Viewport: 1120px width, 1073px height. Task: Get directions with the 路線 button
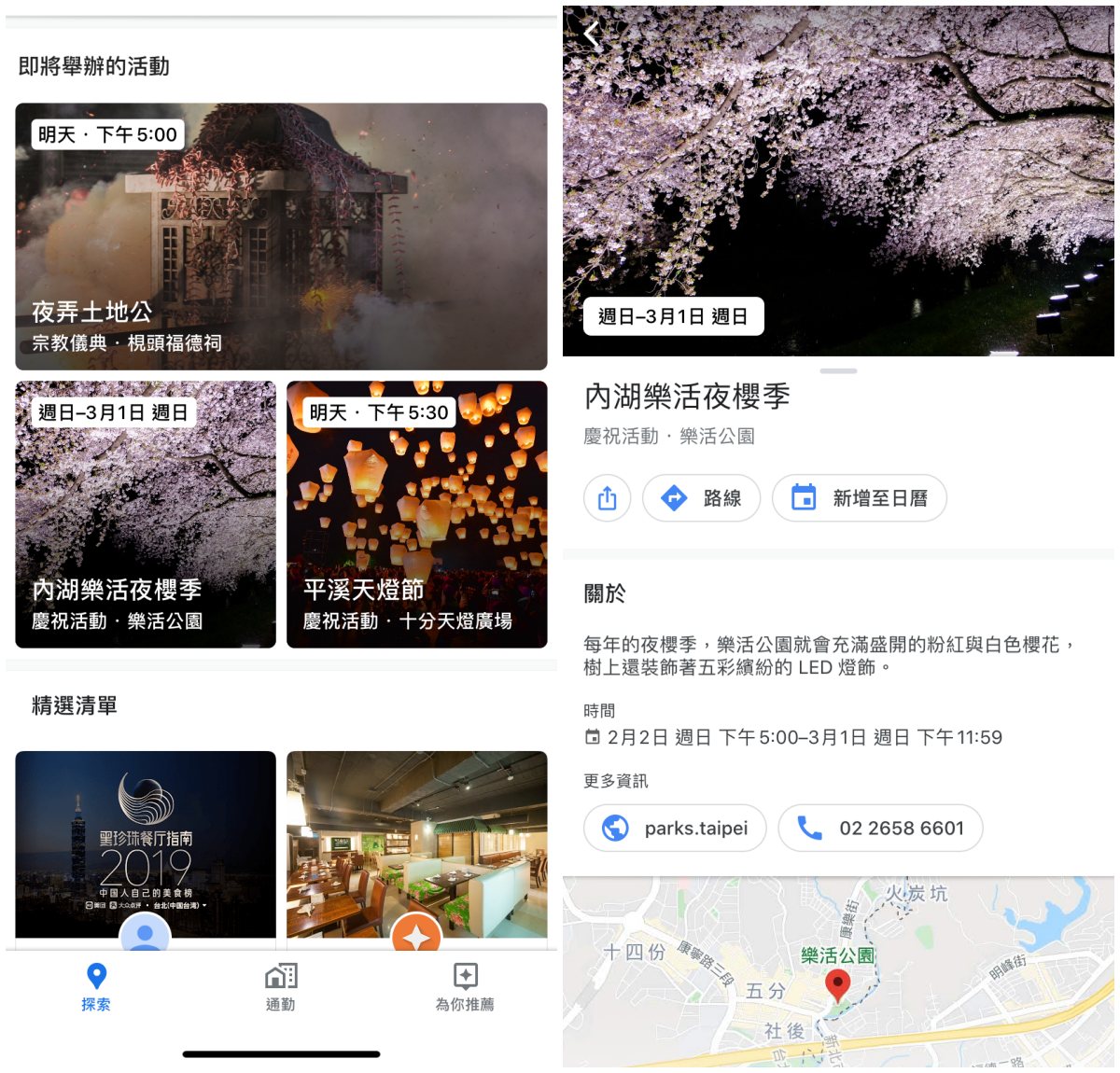tap(701, 498)
